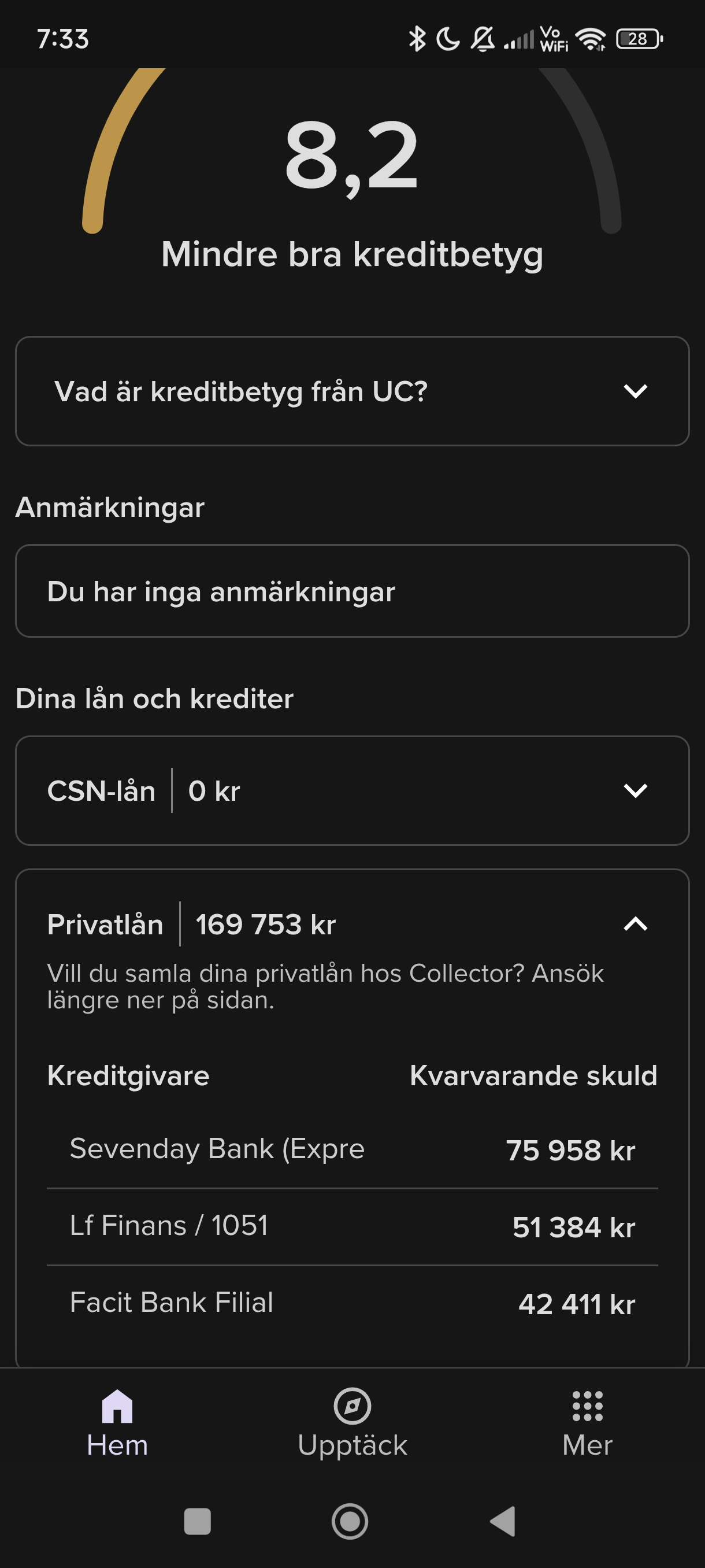Tap the do-not-disturb moon icon

pyautogui.click(x=447, y=38)
